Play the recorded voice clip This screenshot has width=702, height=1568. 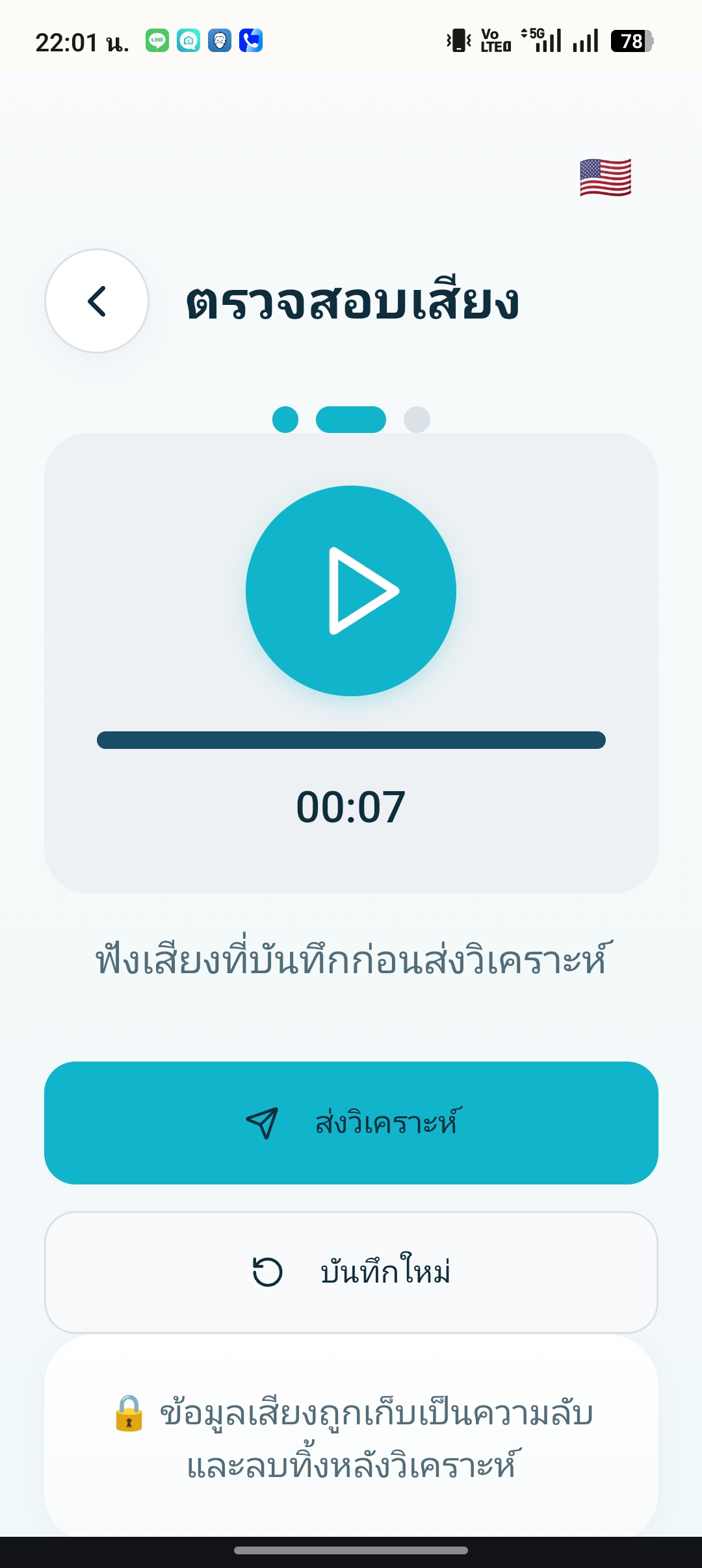(x=351, y=591)
